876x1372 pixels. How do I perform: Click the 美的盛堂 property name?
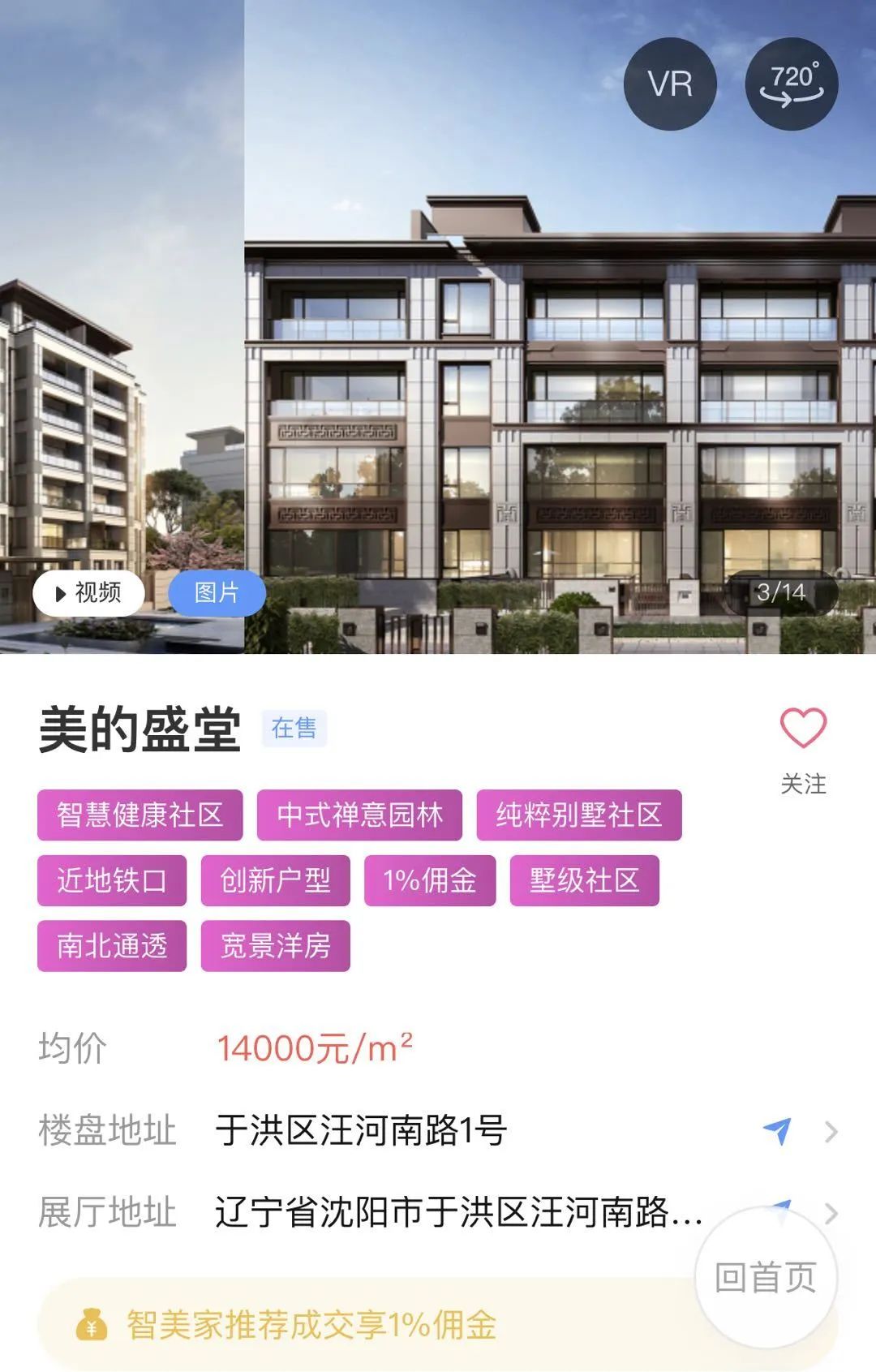coord(138,729)
